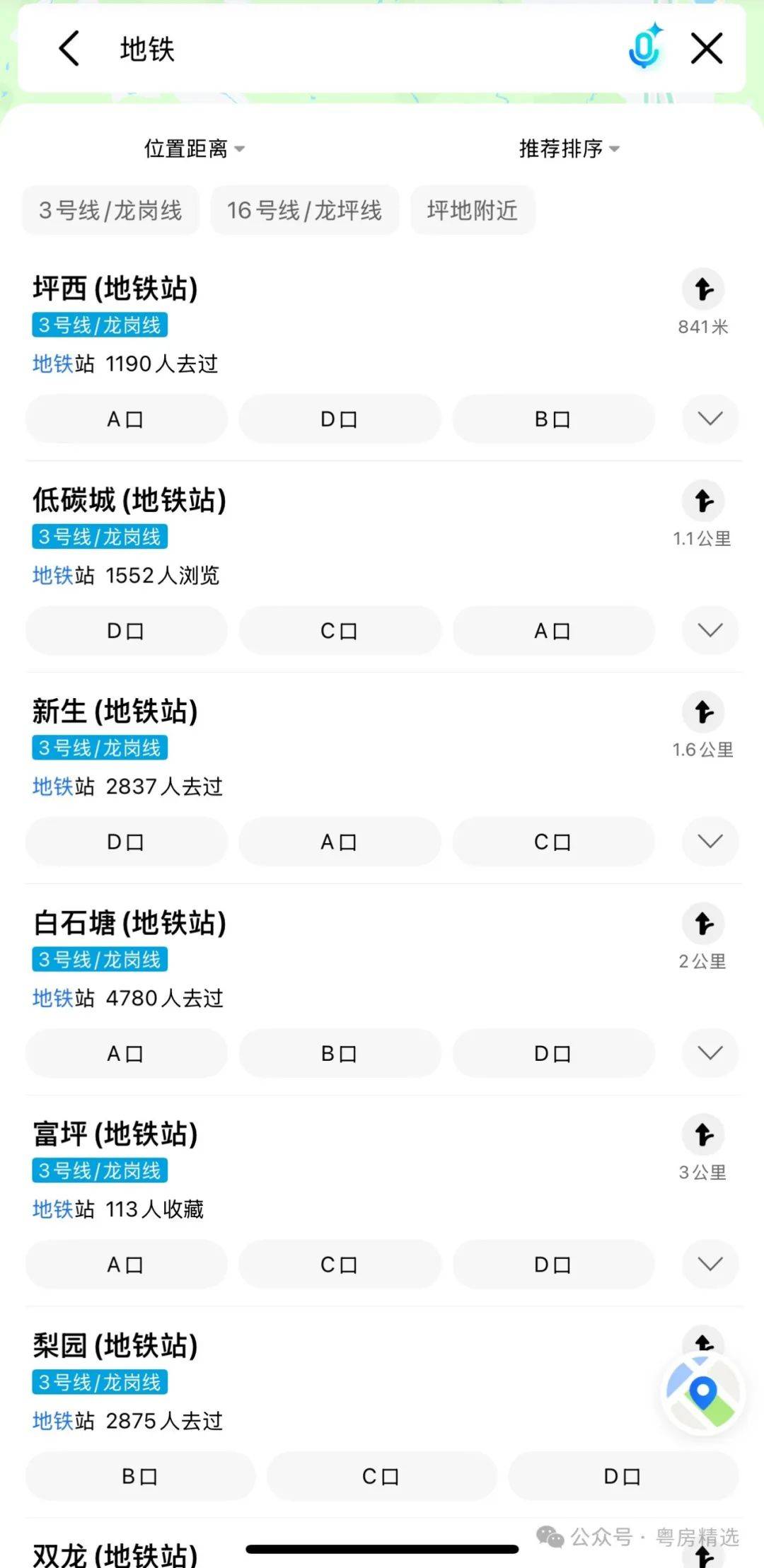764x1568 pixels.
Task: Select the 3号线/龙岗线 filter chip
Action: pyautogui.click(x=110, y=210)
